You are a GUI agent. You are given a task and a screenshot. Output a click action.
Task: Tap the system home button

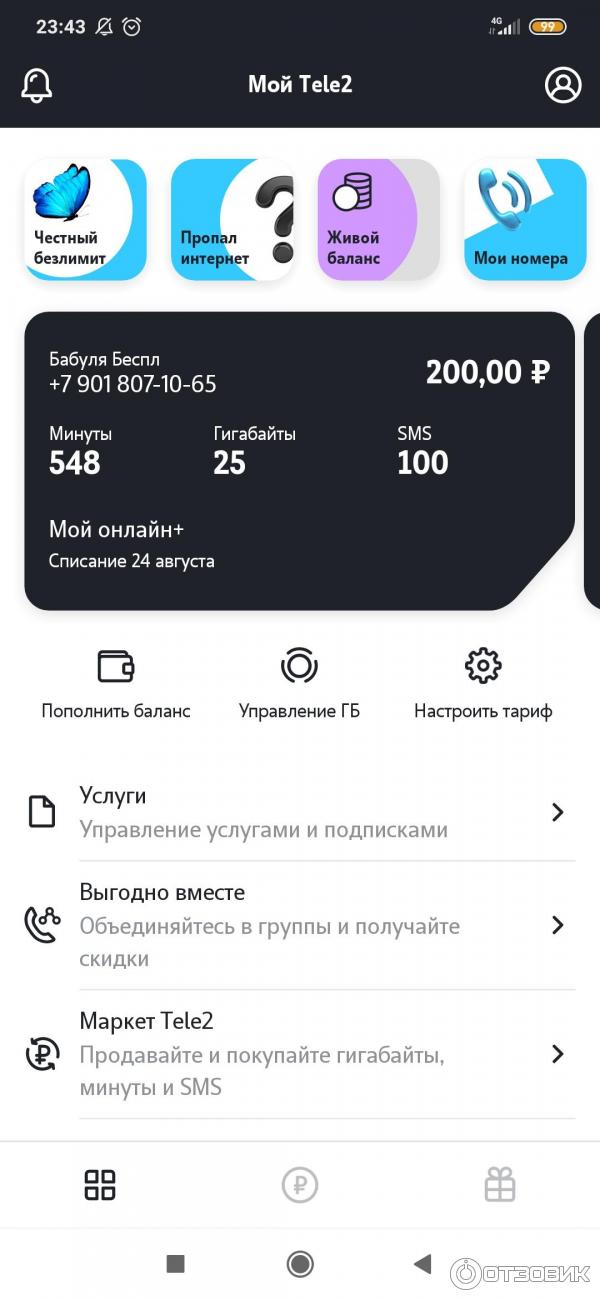pos(300,1264)
